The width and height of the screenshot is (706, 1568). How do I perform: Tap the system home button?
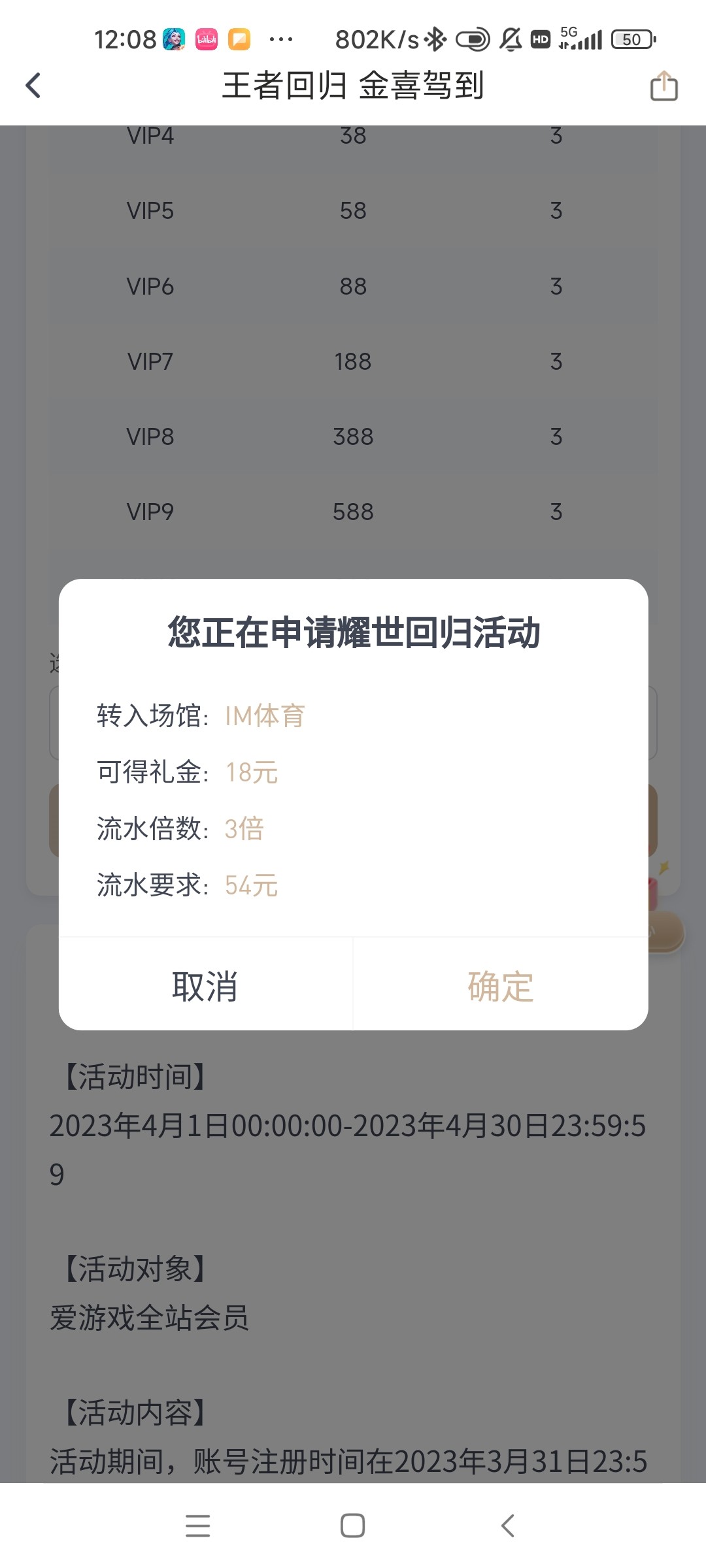[x=352, y=1526]
